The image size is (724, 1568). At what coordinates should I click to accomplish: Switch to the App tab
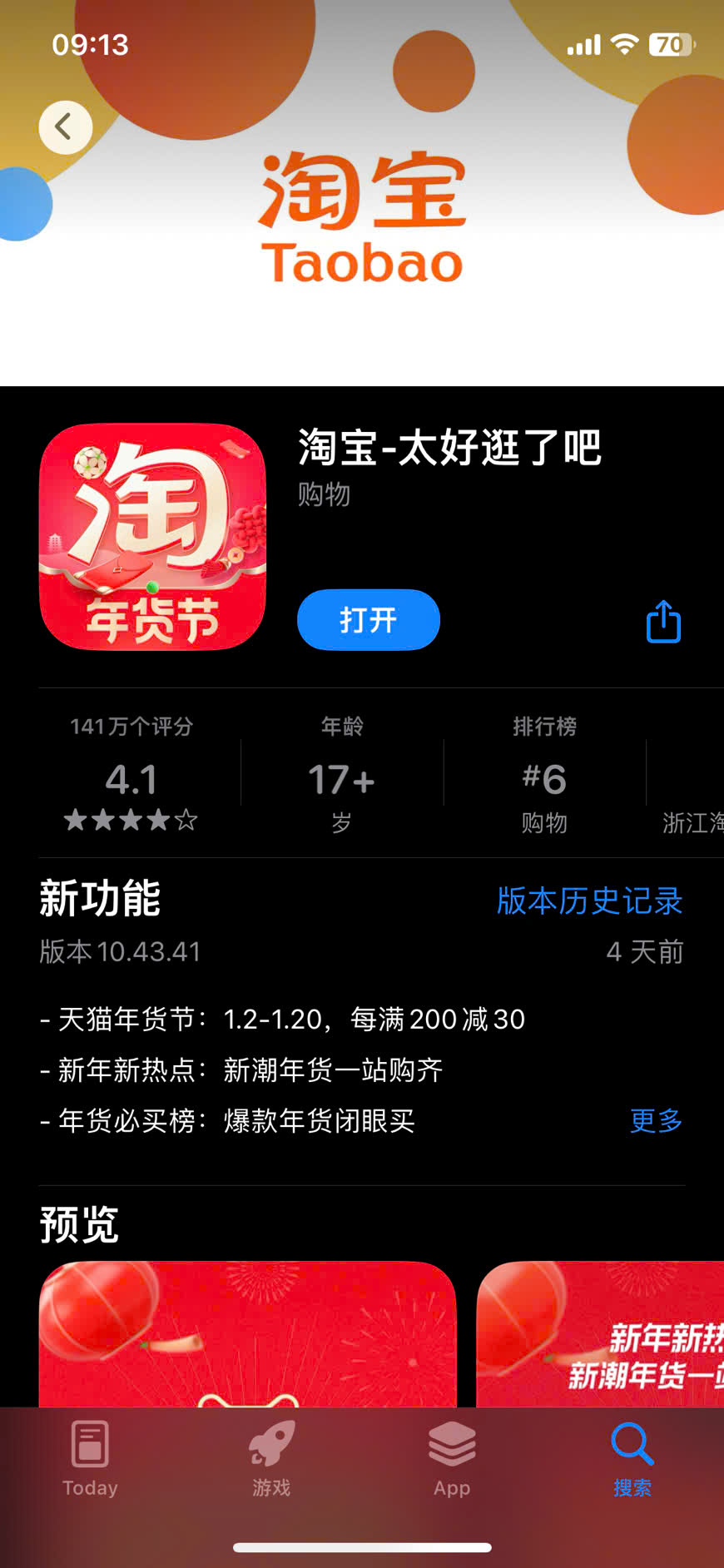coord(452,1458)
